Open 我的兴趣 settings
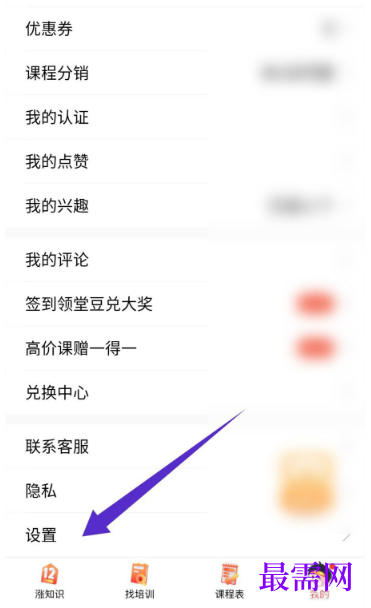This screenshot has height=608, width=371. point(185,206)
